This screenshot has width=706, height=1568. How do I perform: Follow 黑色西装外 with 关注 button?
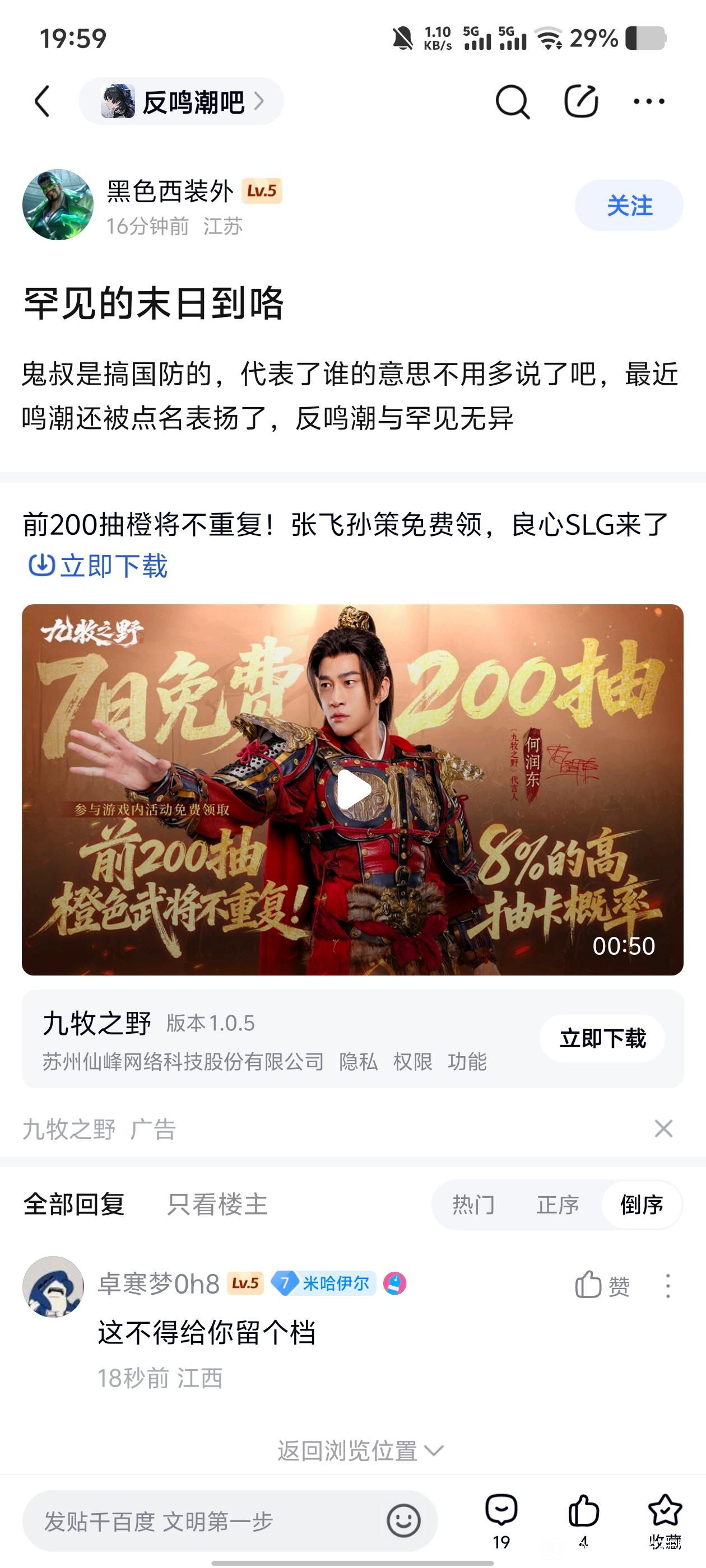[x=629, y=206]
